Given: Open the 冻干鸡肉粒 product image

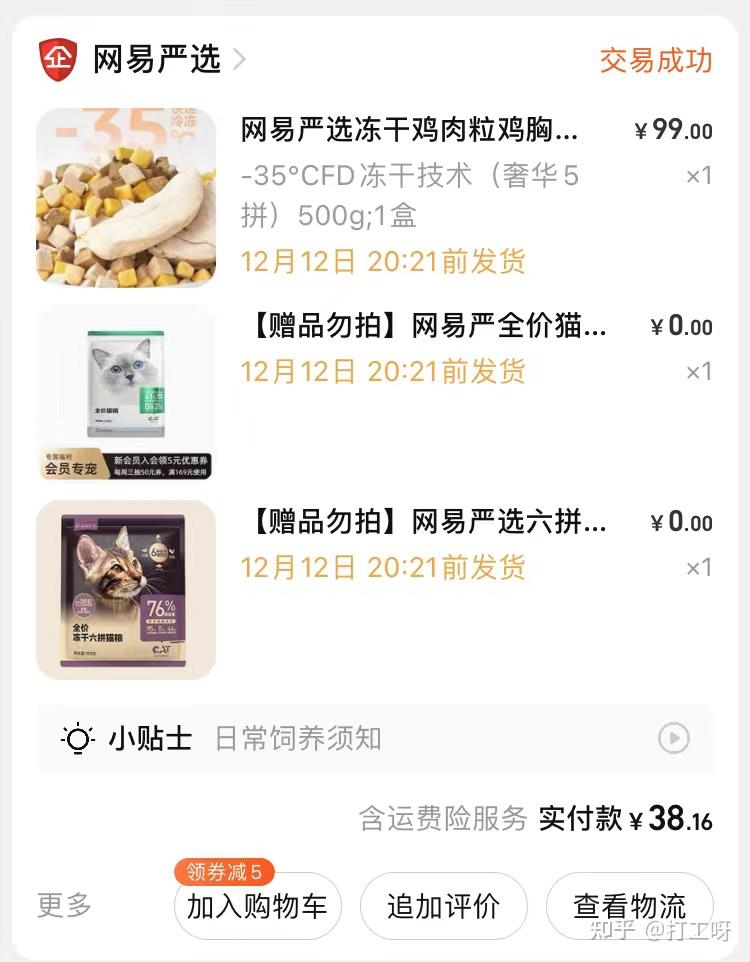Looking at the screenshot, I should click(x=126, y=197).
